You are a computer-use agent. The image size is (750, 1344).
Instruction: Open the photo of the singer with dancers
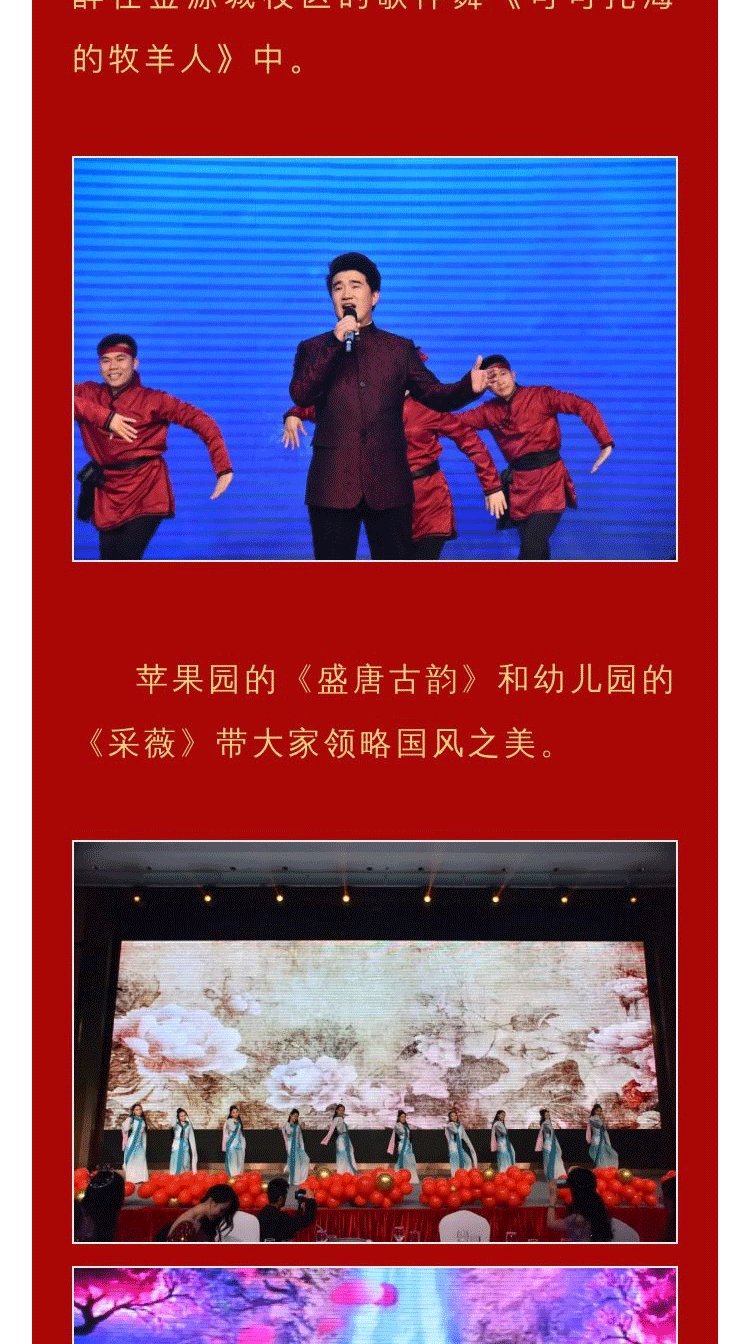pos(375,358)
